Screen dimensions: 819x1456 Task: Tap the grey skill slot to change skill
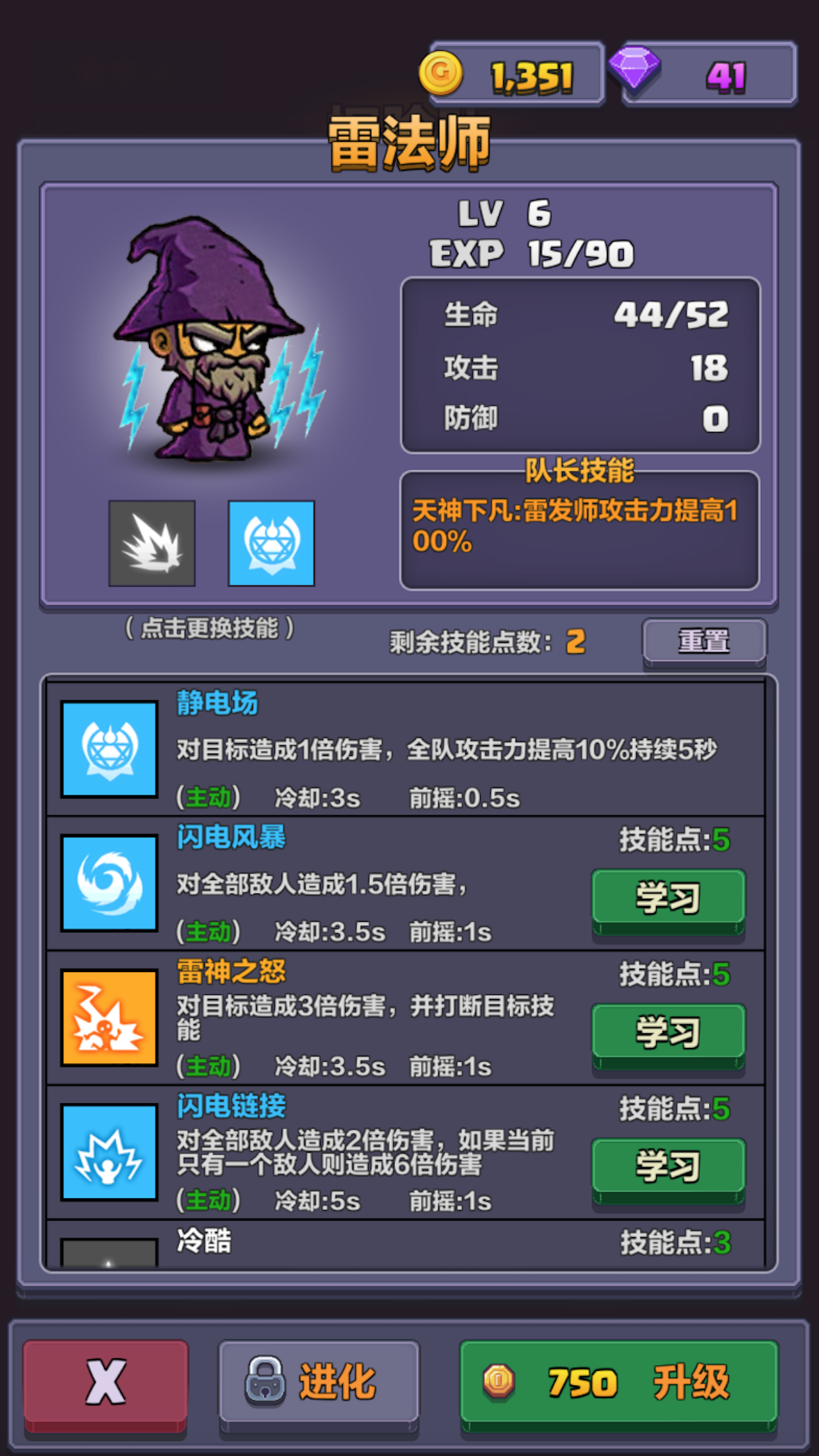(x=152, y=543)
